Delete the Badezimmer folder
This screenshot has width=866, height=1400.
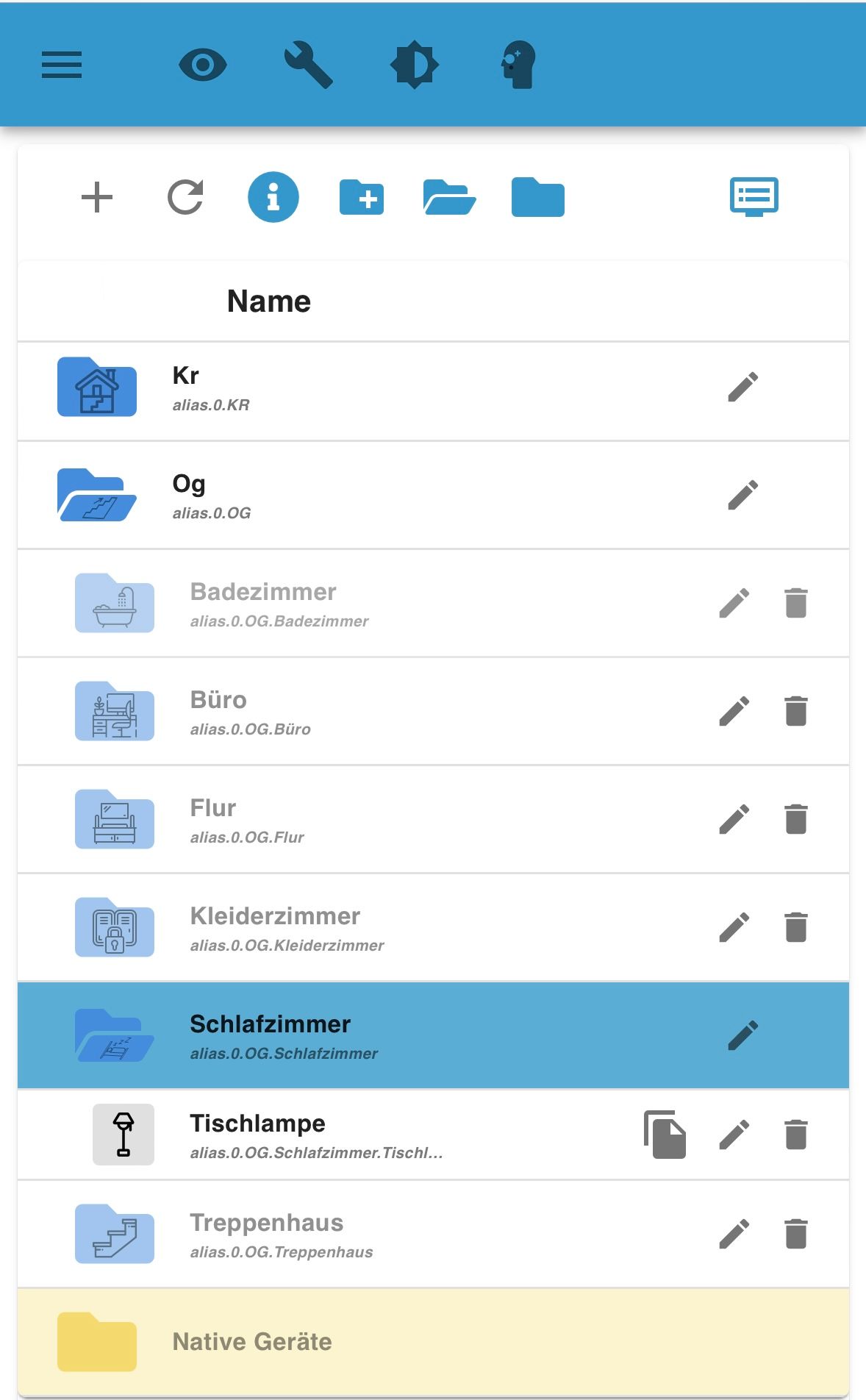pyautogui.click(x=795, y=603)
